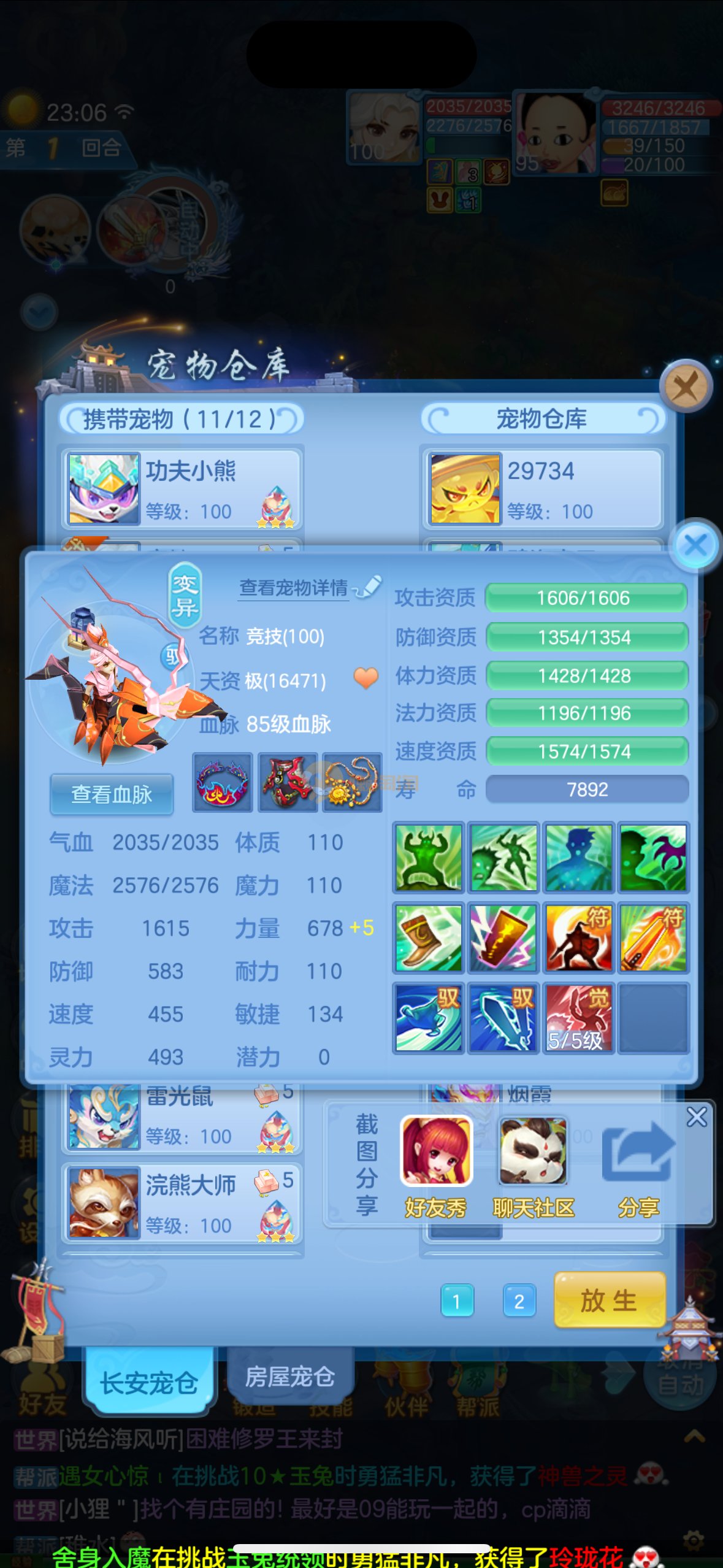Image resolution: width=723 pixels, height=1568 pixels.
Task: Switch to 长安宠仓 tab
Action: (149, 1383)
